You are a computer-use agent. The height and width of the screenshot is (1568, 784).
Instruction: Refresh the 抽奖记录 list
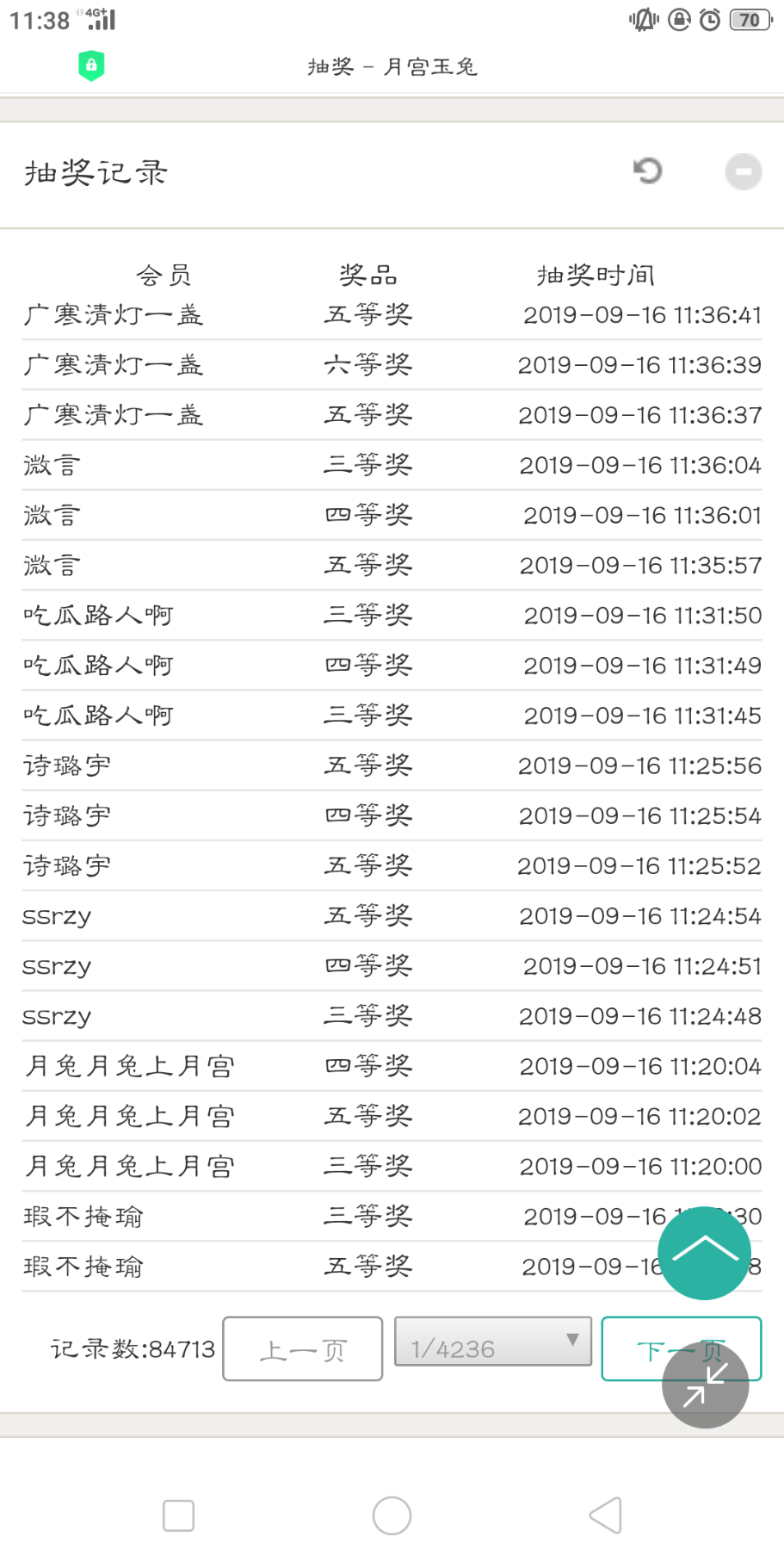647,171
